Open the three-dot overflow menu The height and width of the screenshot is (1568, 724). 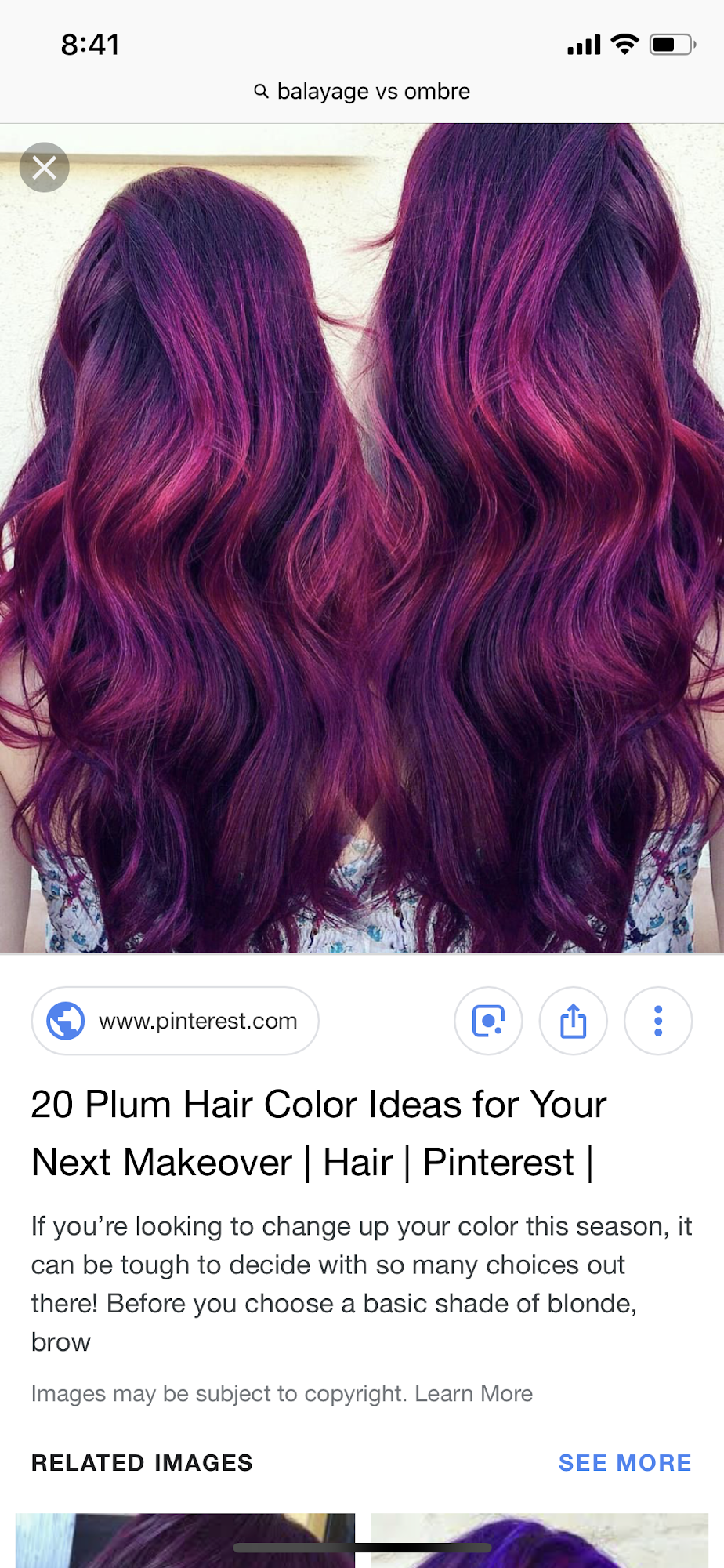point(657,1021)
